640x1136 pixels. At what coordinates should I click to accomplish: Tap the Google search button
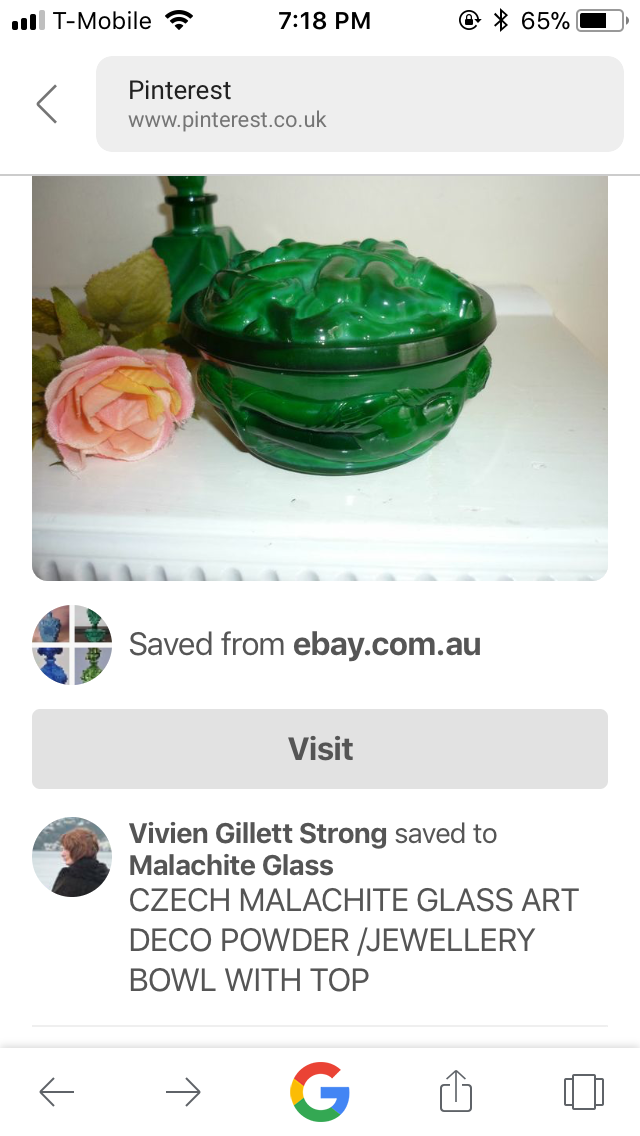coord(320,1092)
